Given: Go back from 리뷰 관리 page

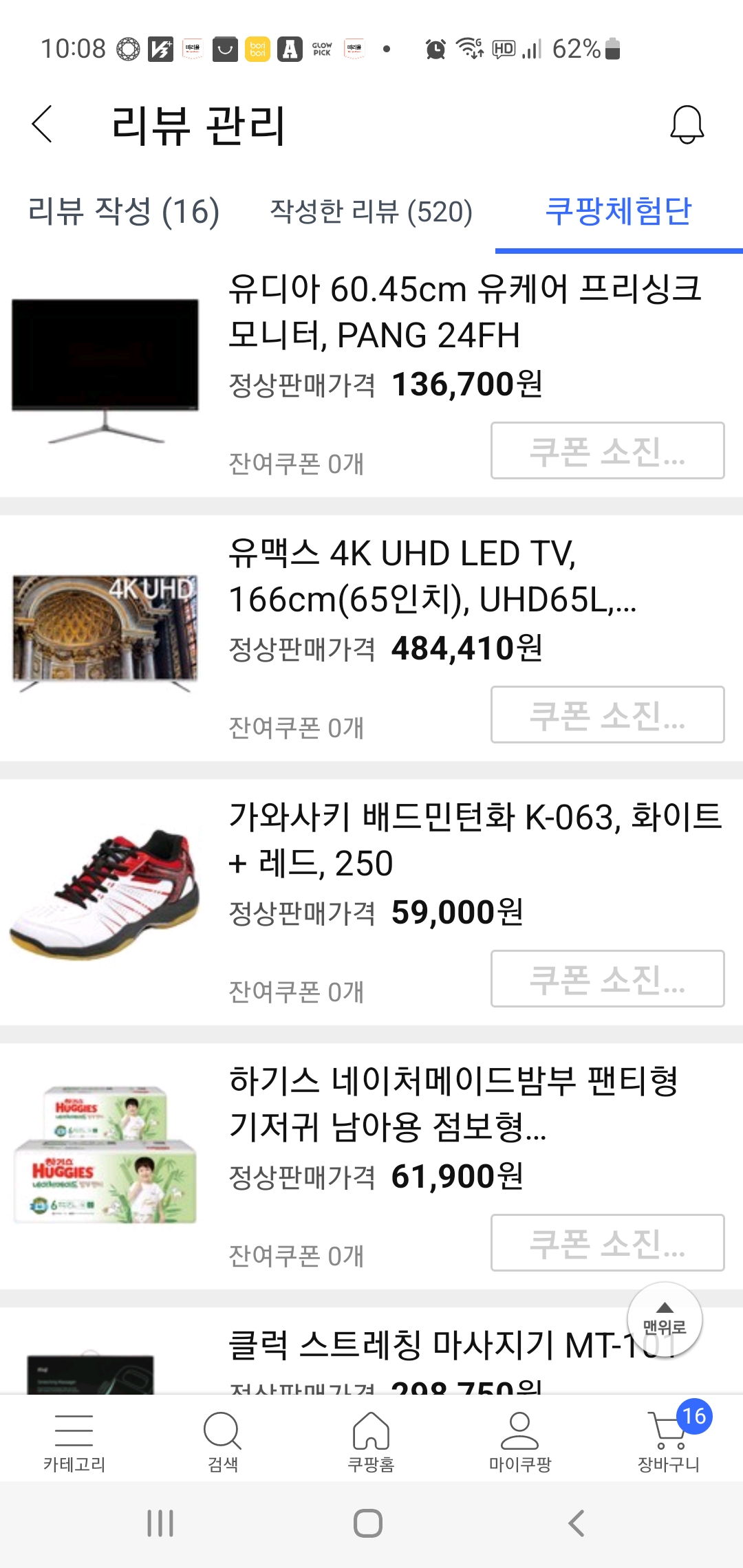Looking at the screenshot, I should click(x=43, y=124).
